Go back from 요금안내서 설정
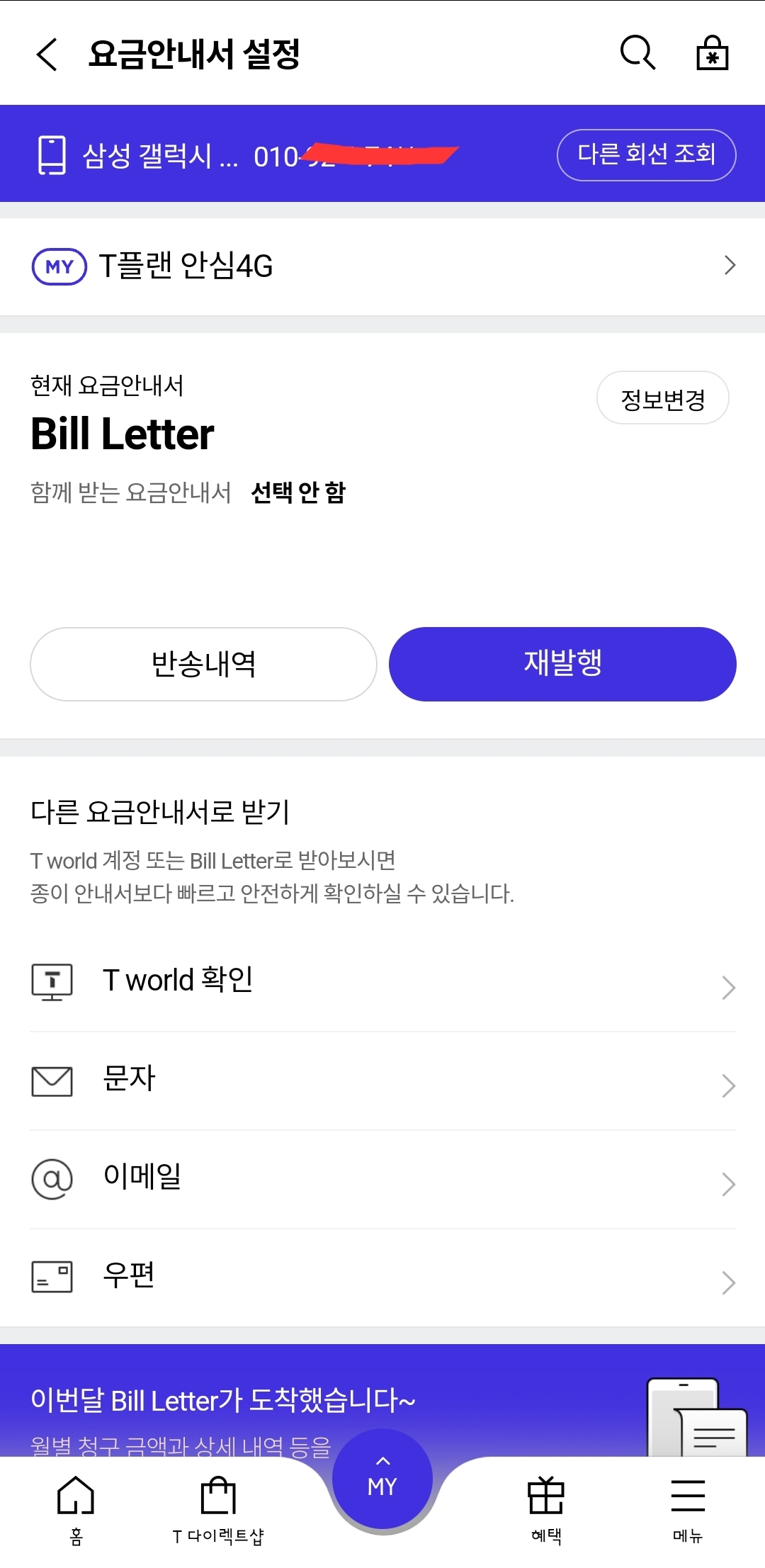765x1568 pixels. point(47,55)
